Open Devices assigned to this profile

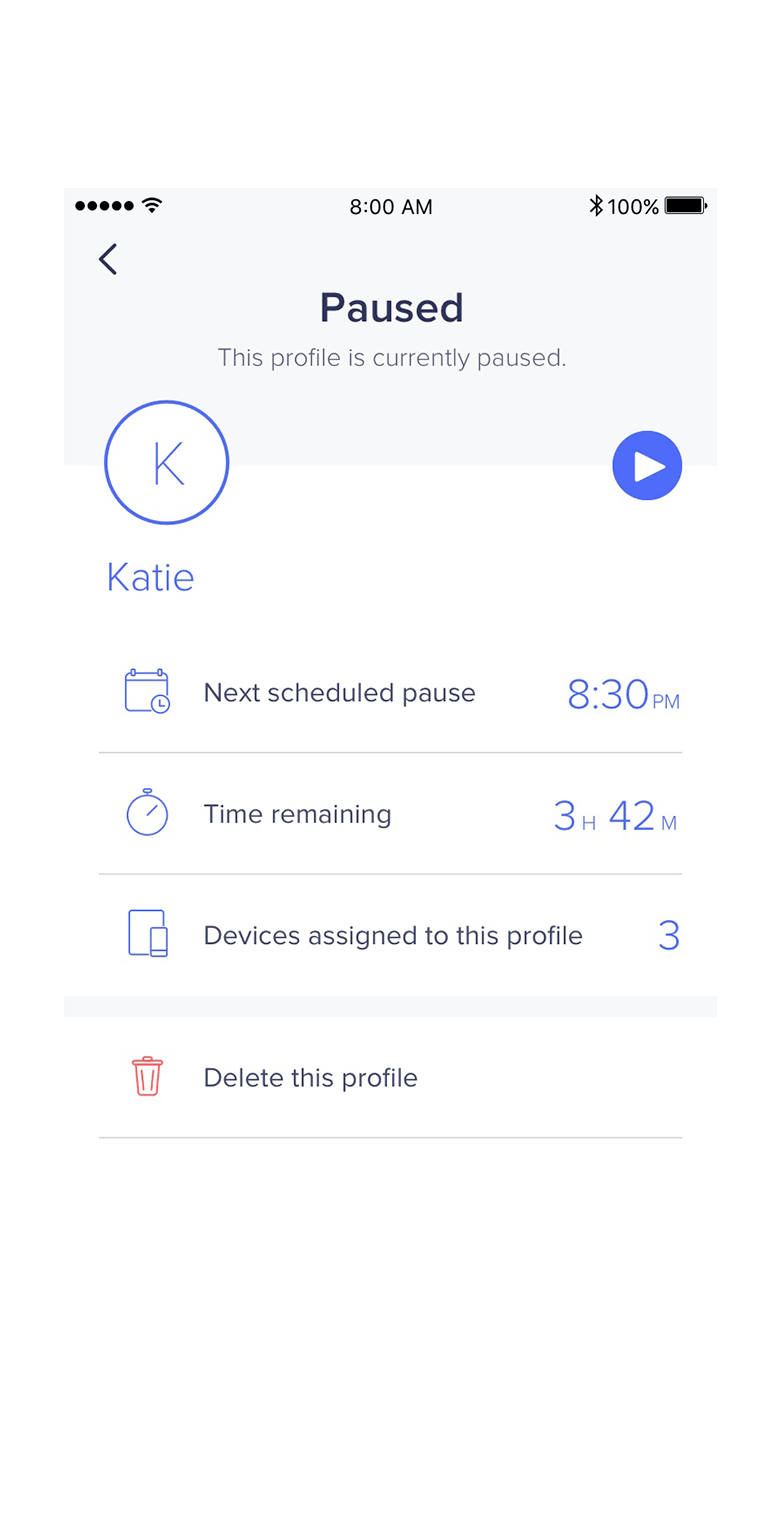[390, 936]
